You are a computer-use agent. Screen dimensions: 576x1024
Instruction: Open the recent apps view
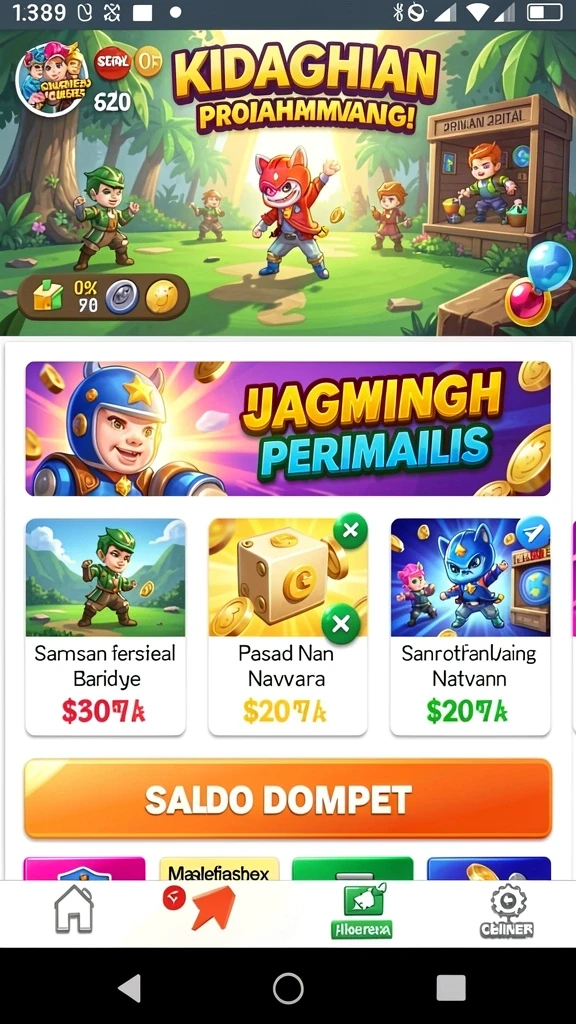(451, 987)
